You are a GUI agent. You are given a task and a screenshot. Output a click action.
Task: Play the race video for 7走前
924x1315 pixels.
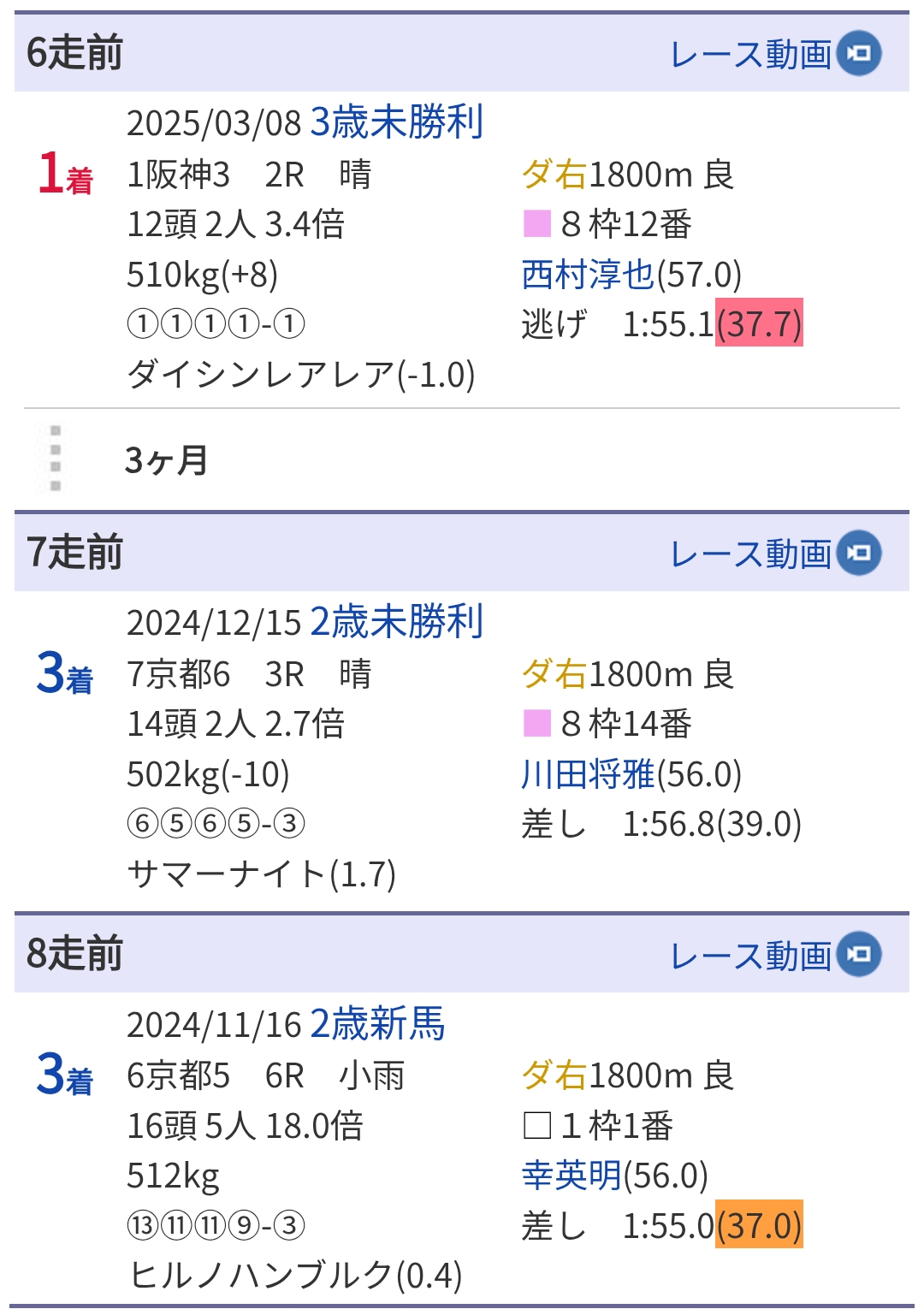tap(775, 554)
